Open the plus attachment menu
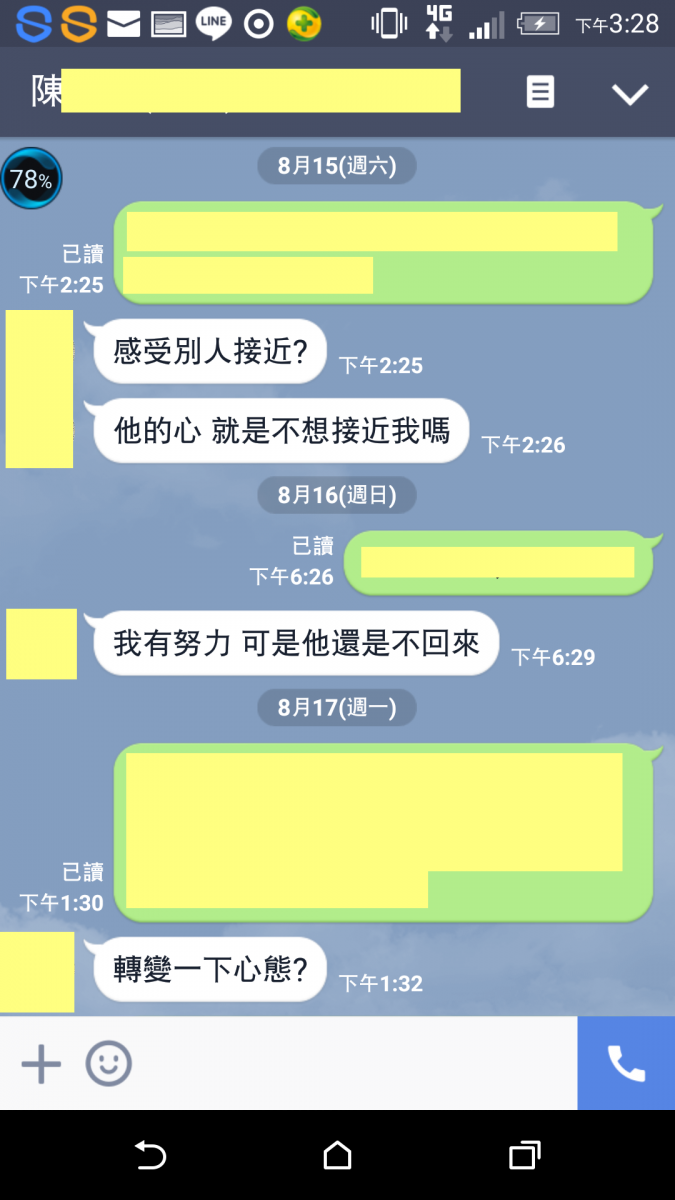The width and height of the screenshot is (675, 1200). (41, 1063)
